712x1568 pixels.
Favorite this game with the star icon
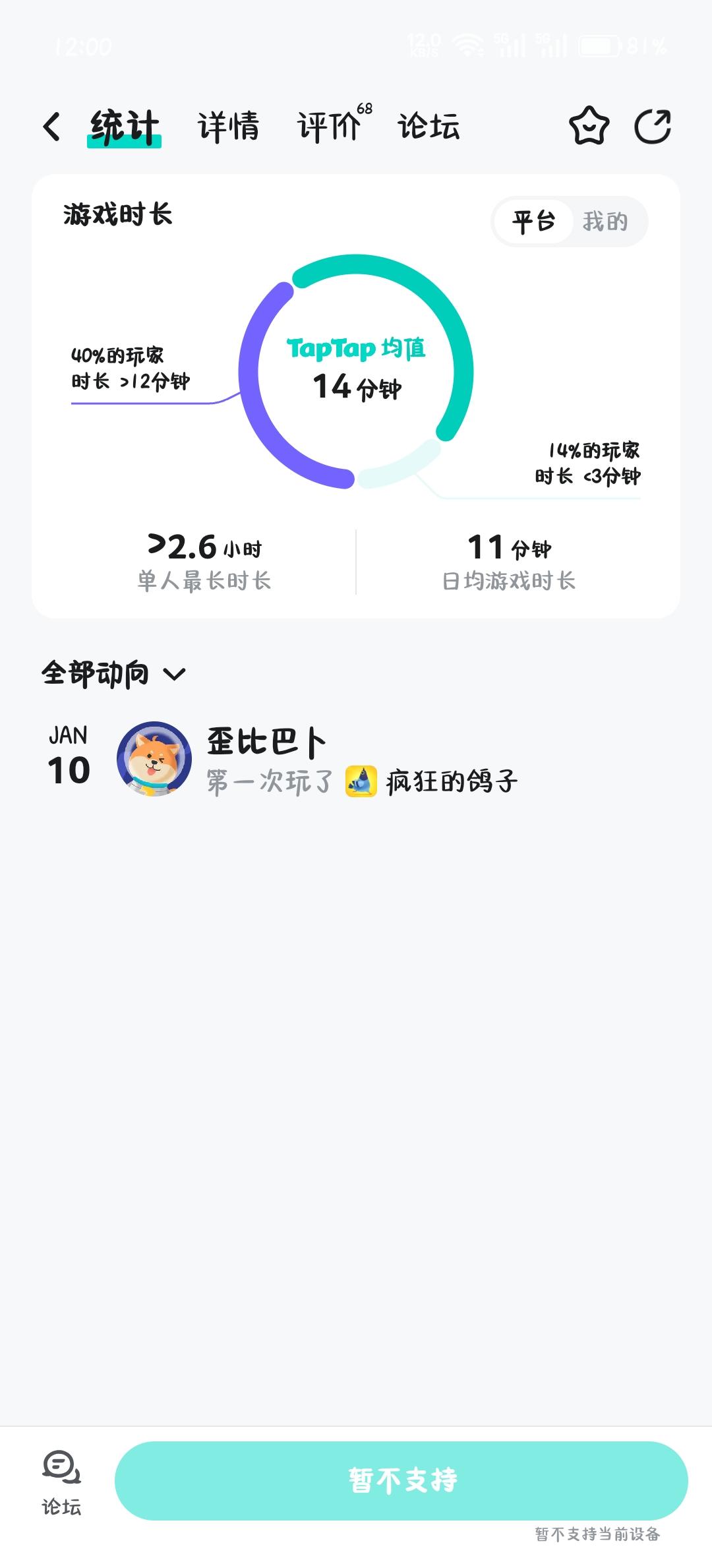point(589,127)
